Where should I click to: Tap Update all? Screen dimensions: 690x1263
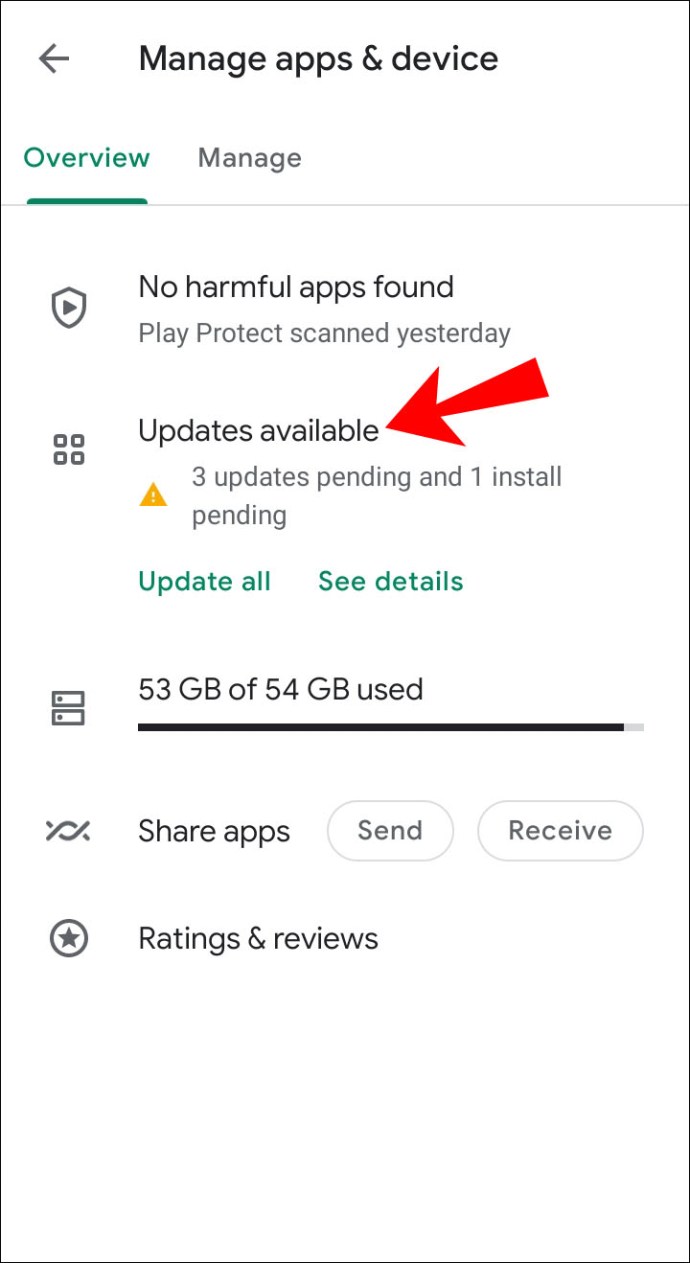click(204, 582)
